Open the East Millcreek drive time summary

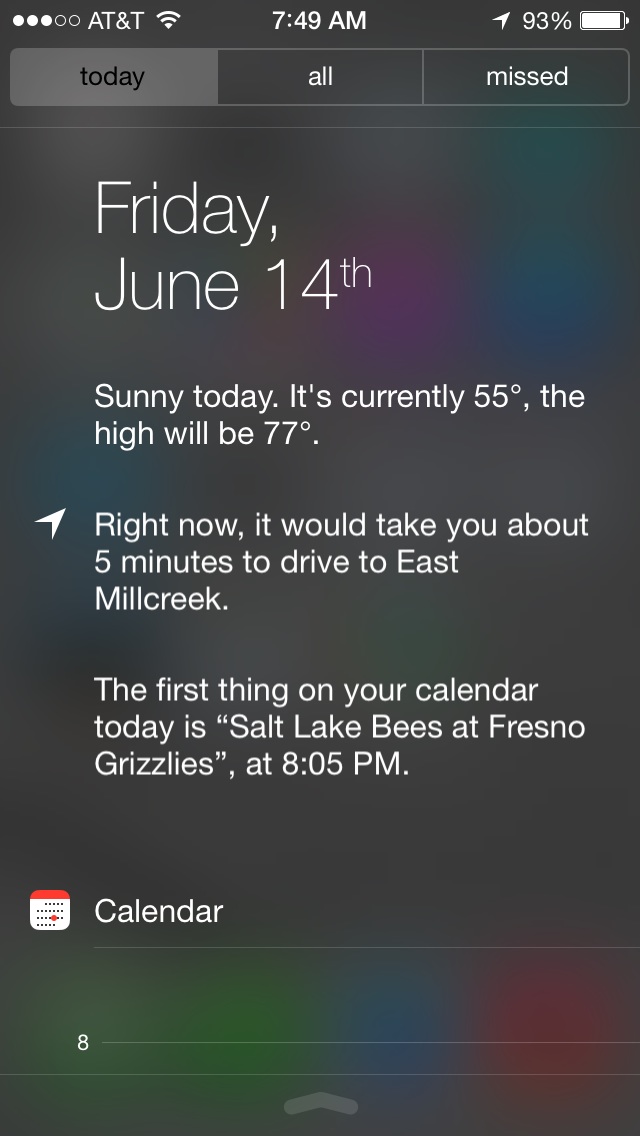point(340,561)
